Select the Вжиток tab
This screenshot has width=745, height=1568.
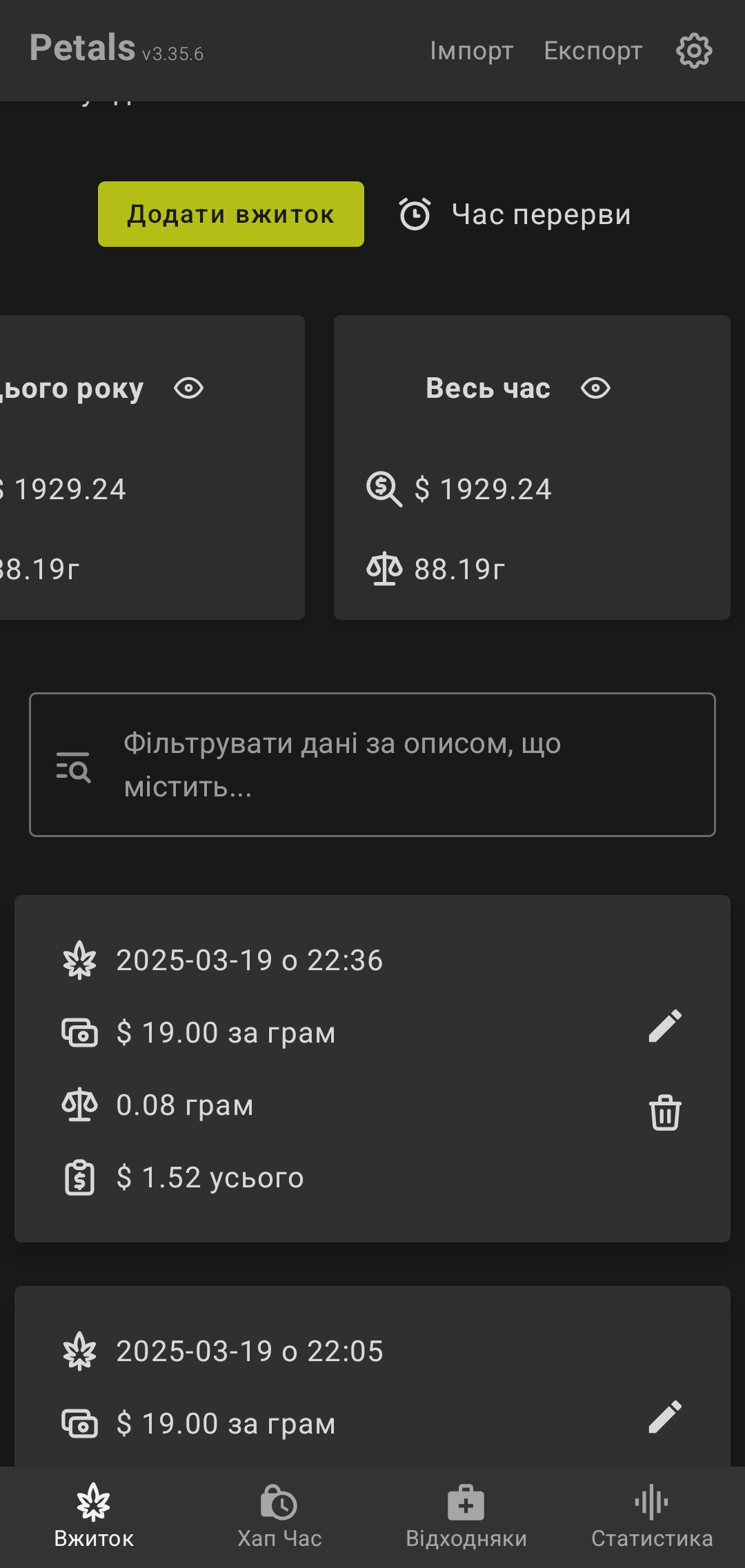coord(94,1517)
